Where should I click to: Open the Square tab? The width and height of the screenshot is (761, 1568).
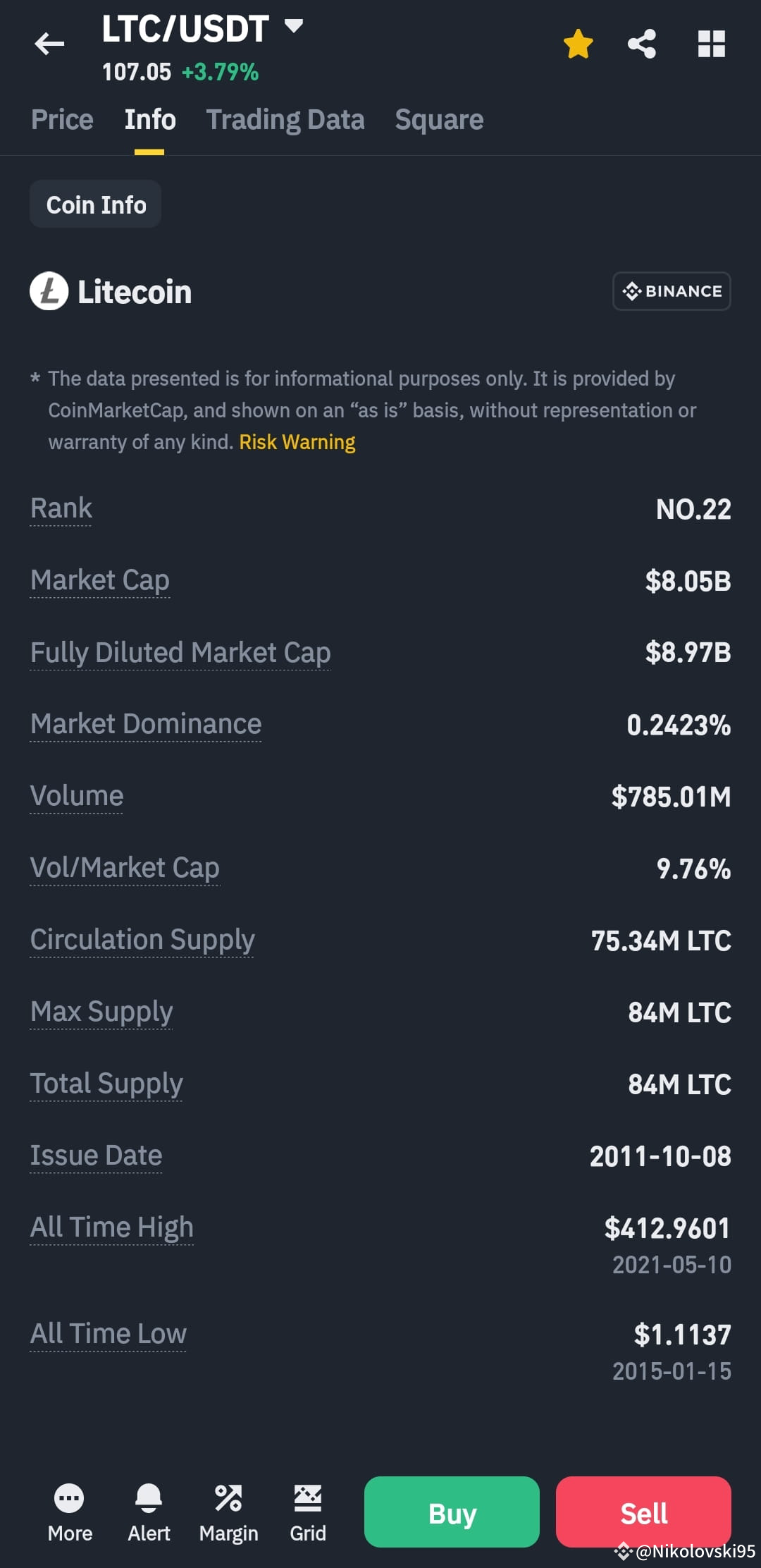(x=439, y=119)
